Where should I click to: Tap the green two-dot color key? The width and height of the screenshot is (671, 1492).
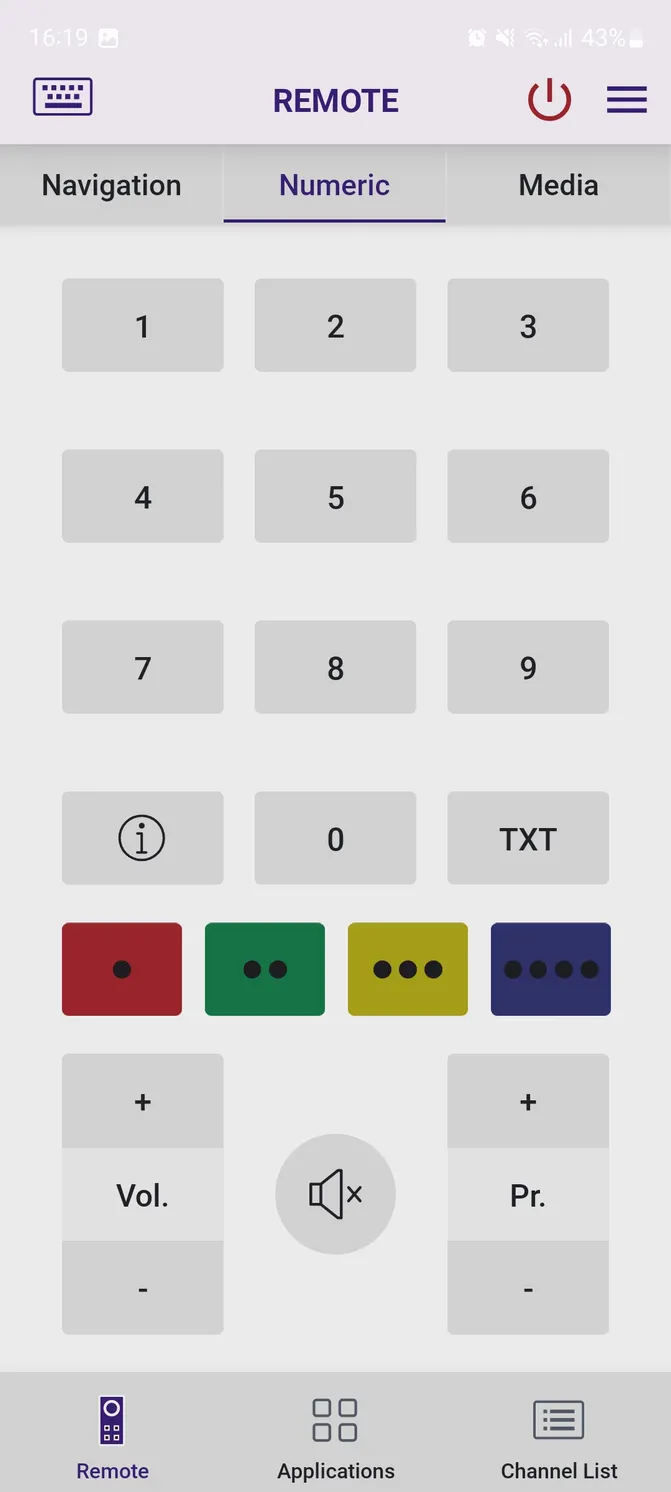pyautogui.click(x=265, y=969)
